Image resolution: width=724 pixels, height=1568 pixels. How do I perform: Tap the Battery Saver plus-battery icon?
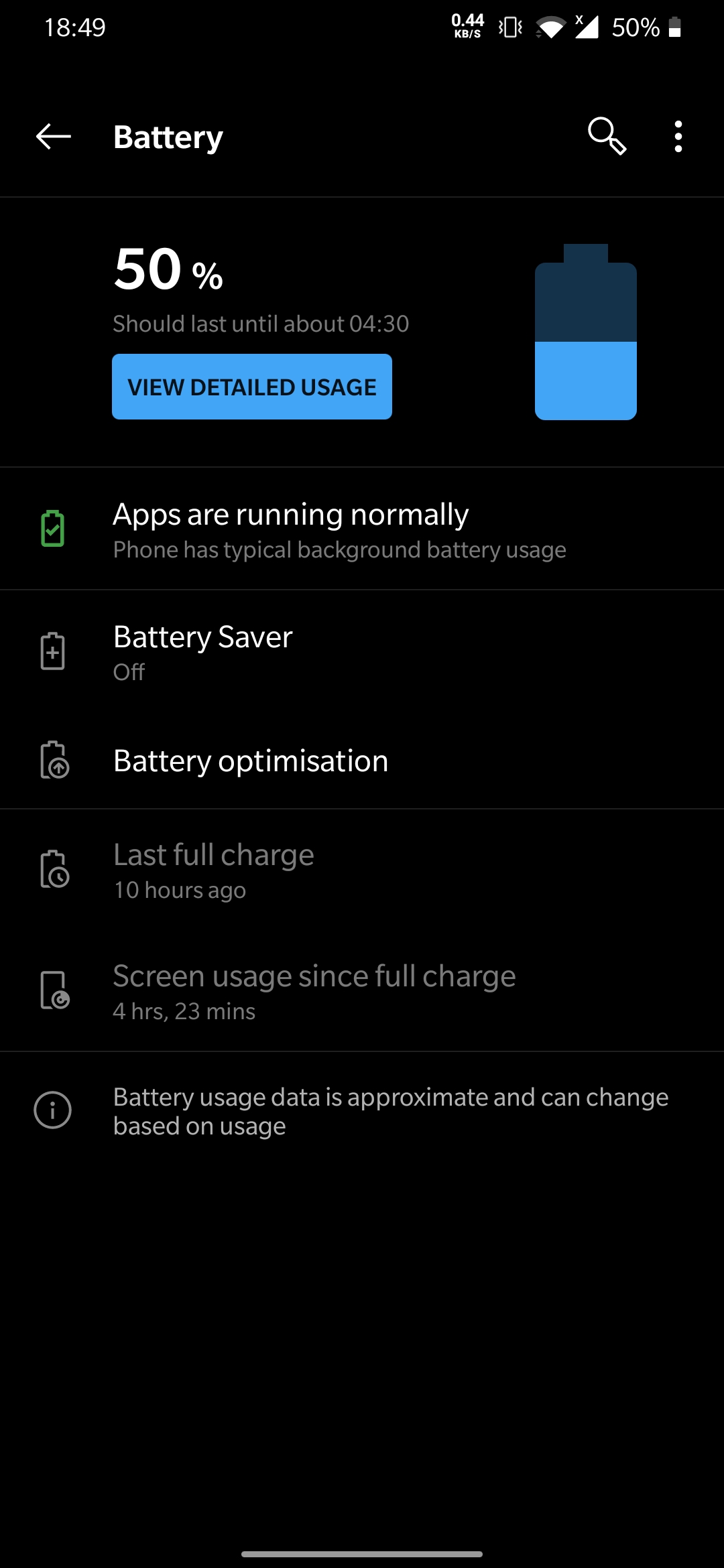tap(54, 650)
